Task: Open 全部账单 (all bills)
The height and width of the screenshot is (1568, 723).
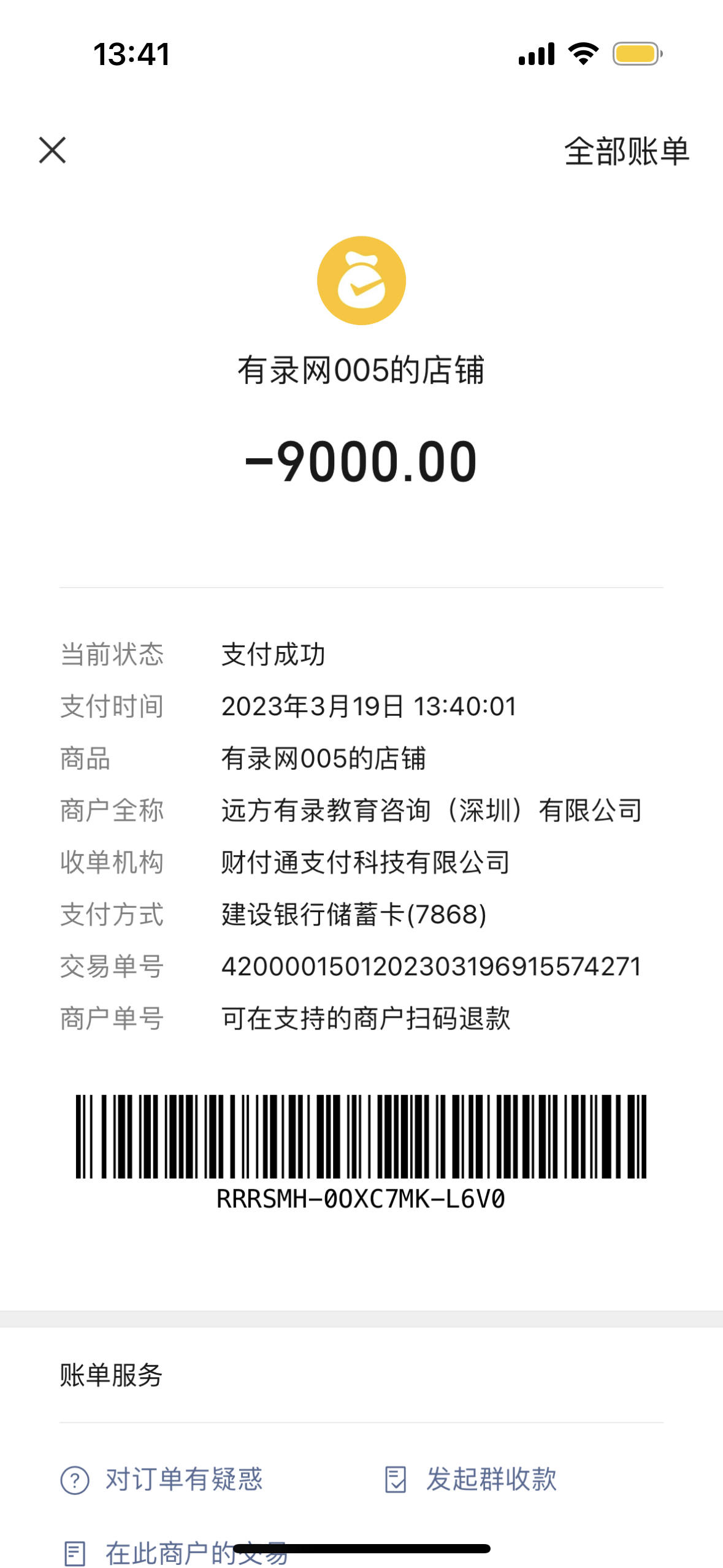Action: coord(626,152)
